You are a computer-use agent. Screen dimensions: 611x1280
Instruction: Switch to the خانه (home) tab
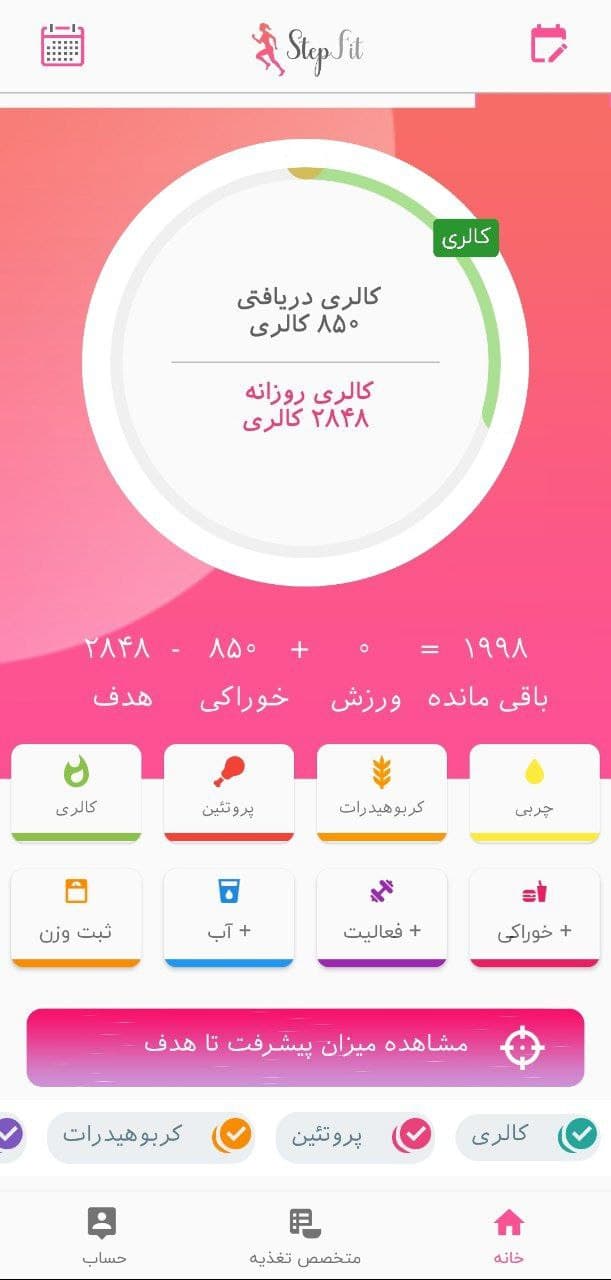point(509,1236)
